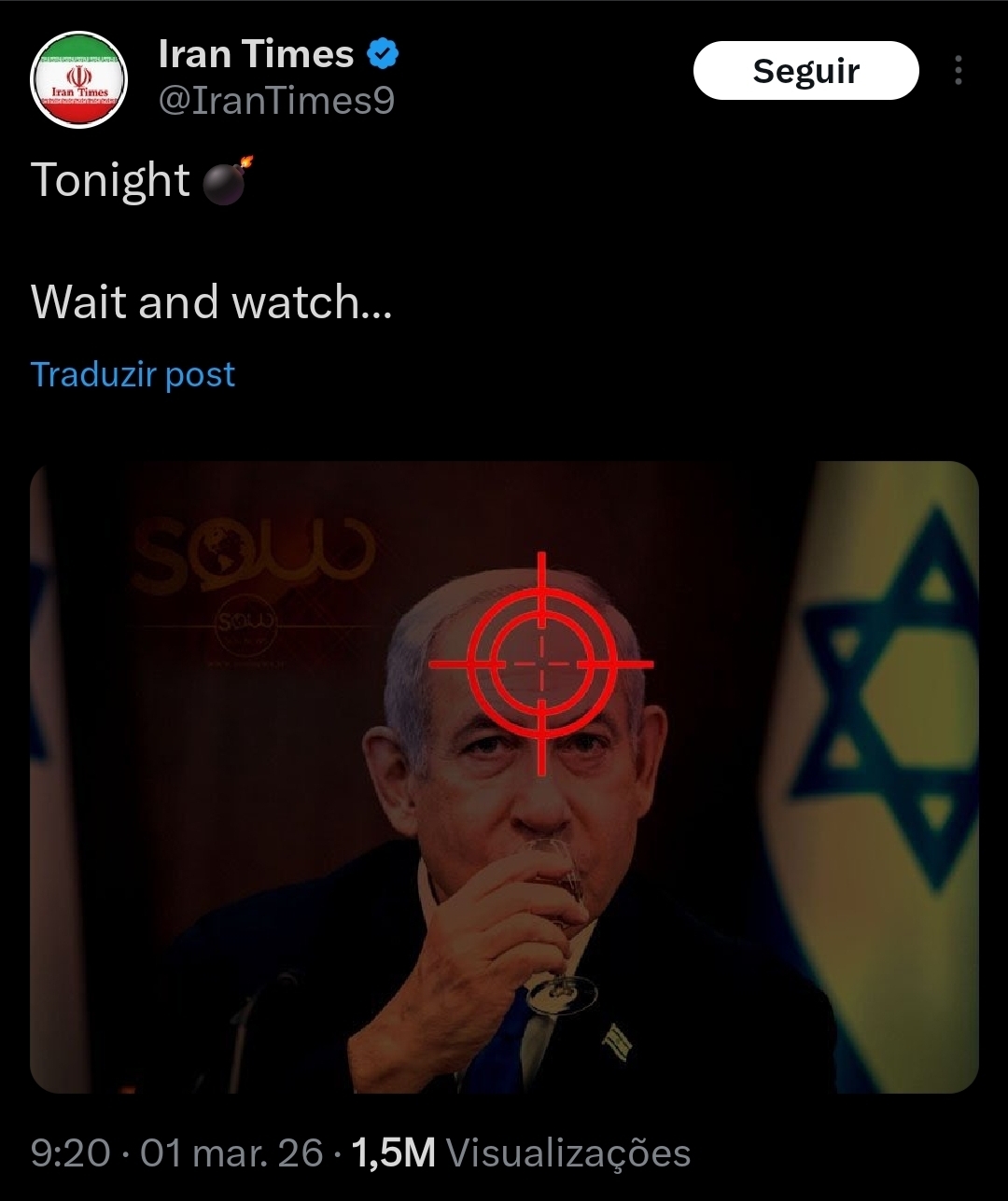Open the @IranTimes9 profile via the account name
1008x1201 pixels.
[x=256, y=55]
